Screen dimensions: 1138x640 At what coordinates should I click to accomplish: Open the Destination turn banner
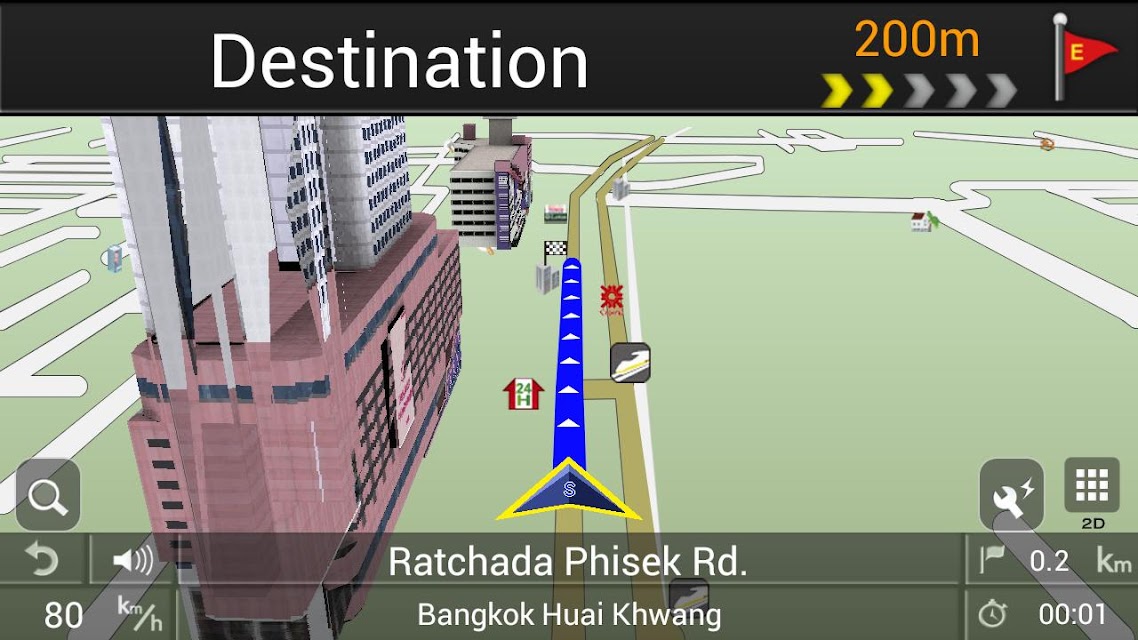(400, 60)
